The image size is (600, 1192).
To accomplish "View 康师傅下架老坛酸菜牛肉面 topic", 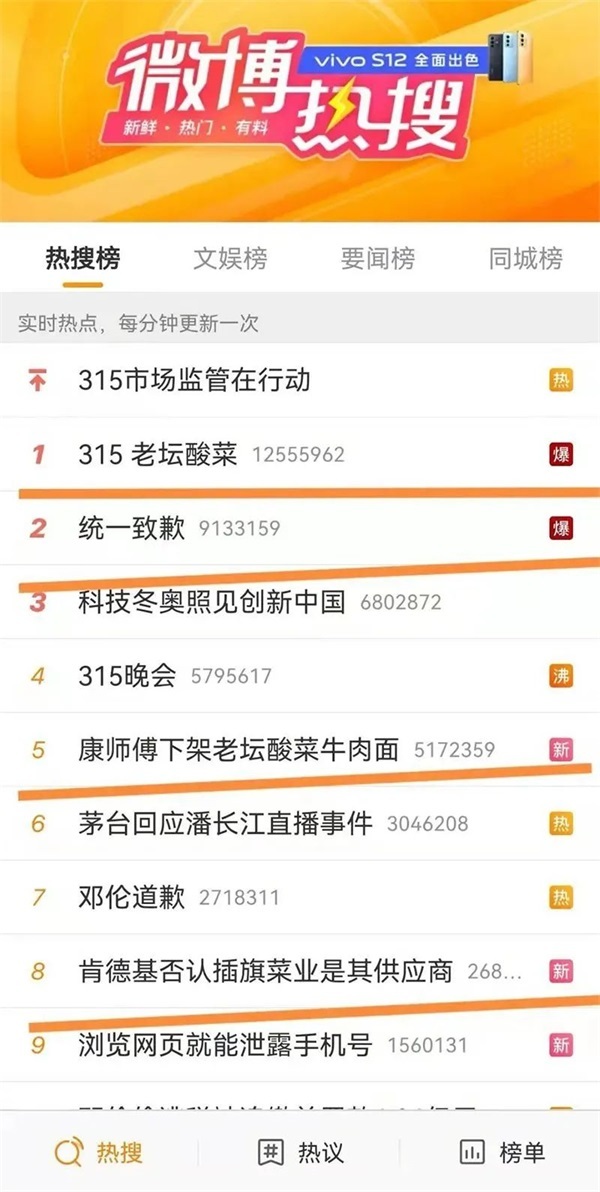I will (x=239, y=749).
